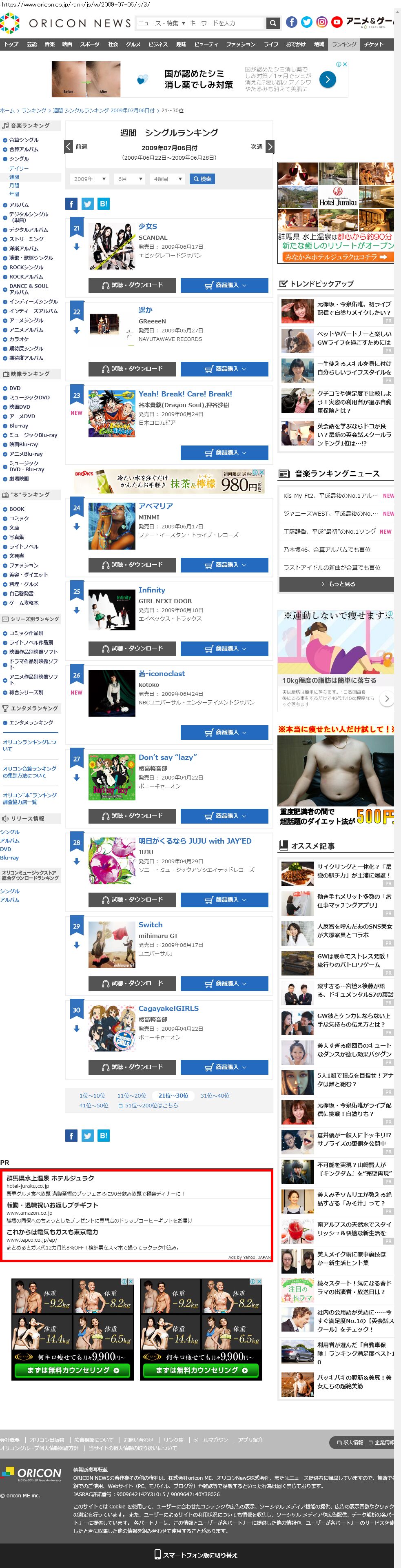Open the keyword search input field
Viewport: 401px width, 1568px height.
(225, 23)
